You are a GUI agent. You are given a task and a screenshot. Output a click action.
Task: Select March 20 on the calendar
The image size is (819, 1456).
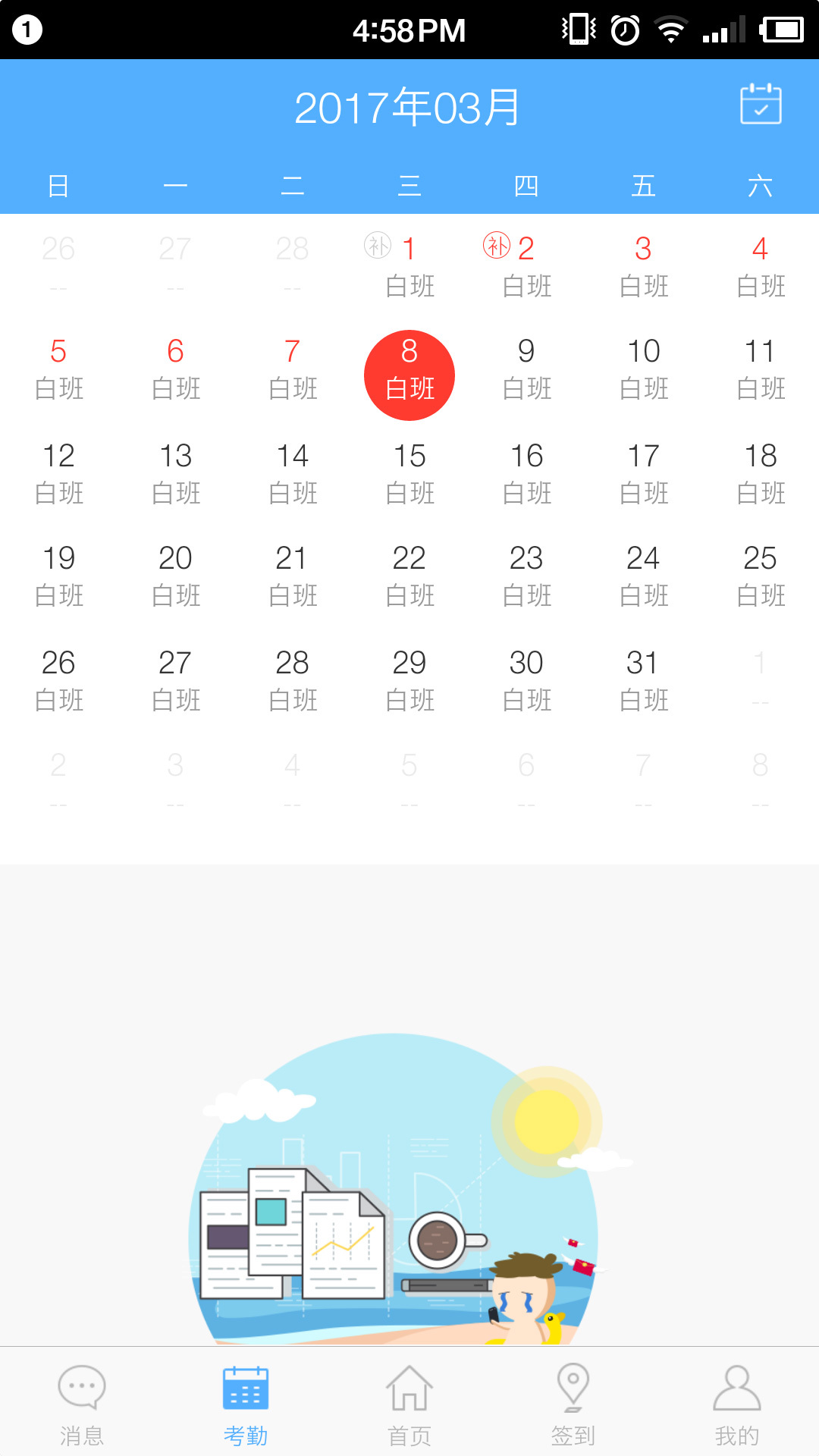click(x=175, y=576)
